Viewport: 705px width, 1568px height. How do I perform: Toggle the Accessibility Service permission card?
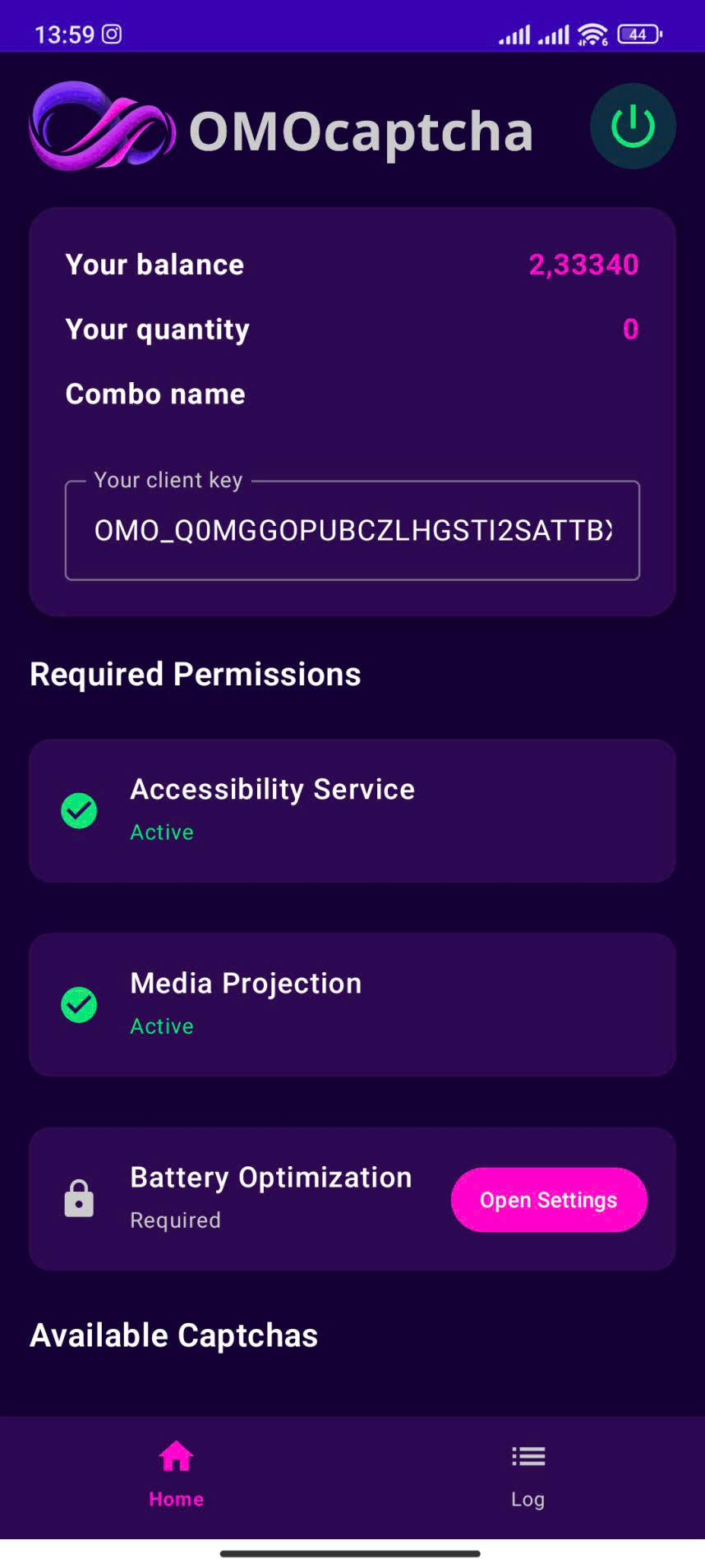(352, 810)
